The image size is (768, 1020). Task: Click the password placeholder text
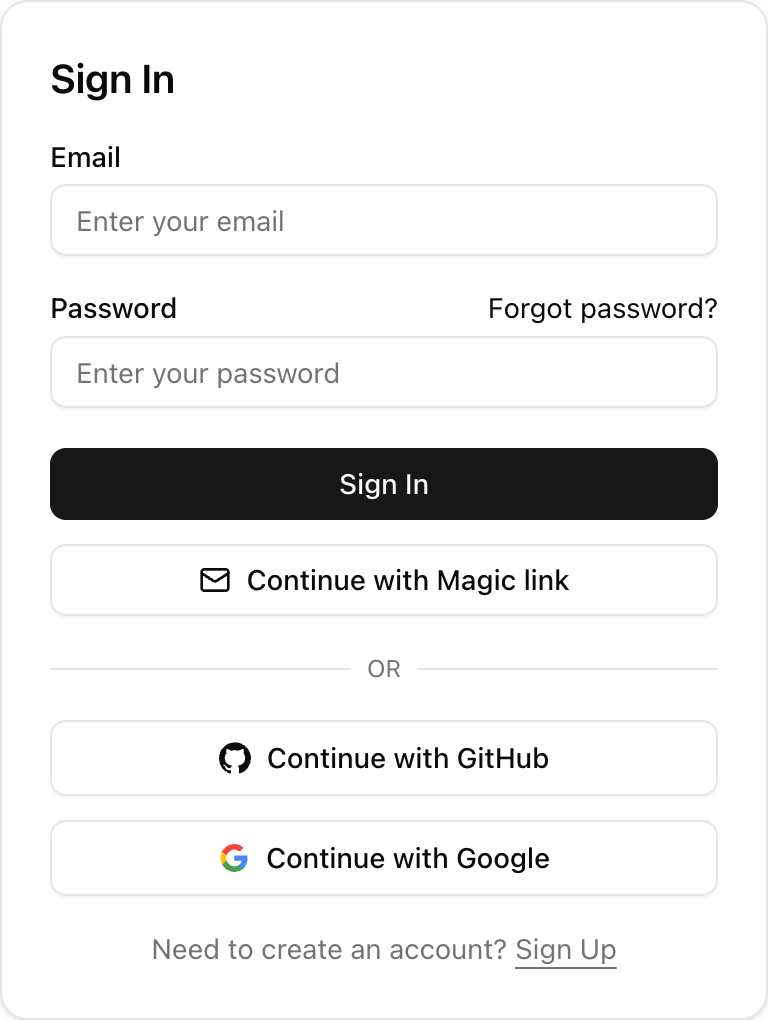(x=205, y=372)
